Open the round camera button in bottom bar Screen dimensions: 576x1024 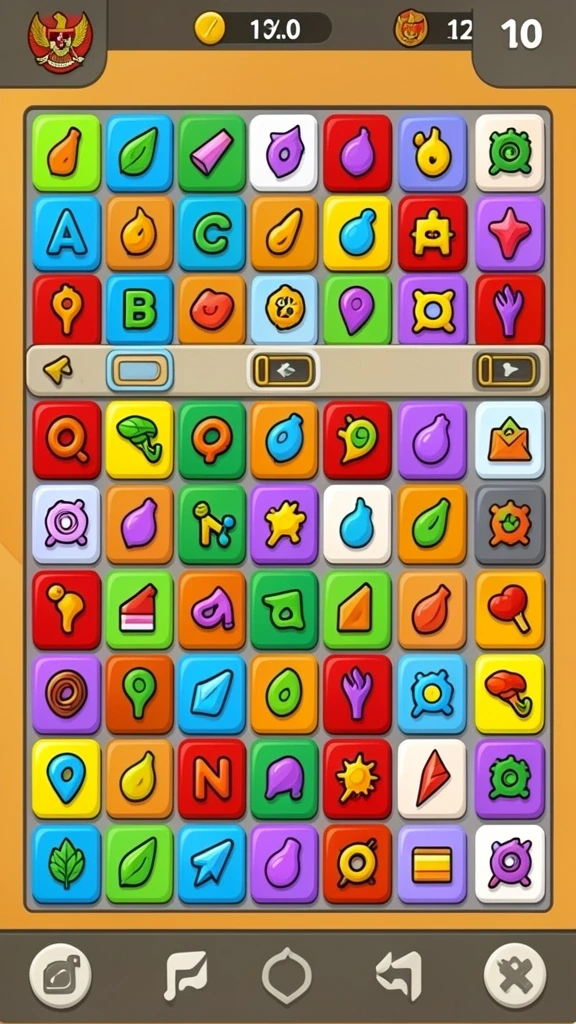pyautogui.click(x=61, y=976)
